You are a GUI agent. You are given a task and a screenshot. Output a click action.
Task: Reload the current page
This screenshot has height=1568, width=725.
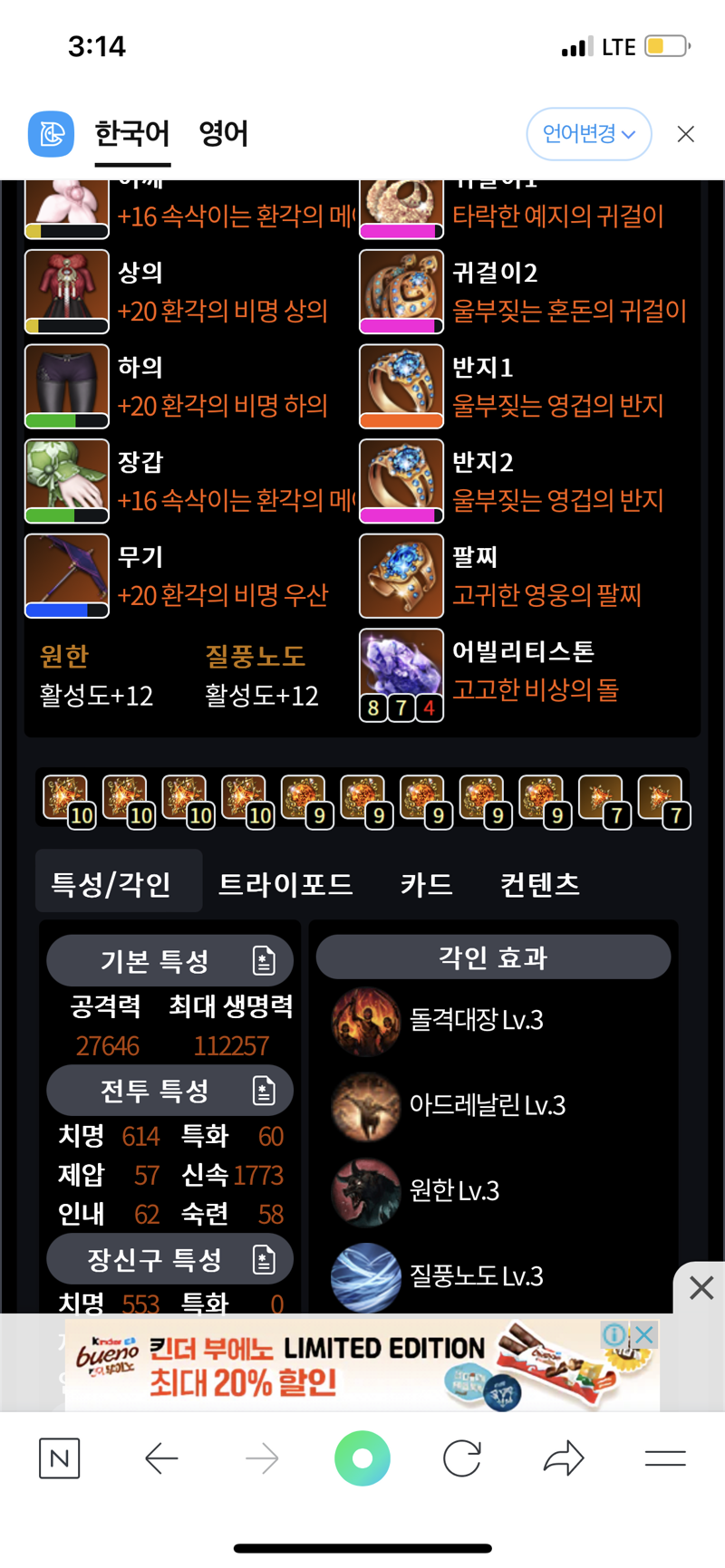461,1458
